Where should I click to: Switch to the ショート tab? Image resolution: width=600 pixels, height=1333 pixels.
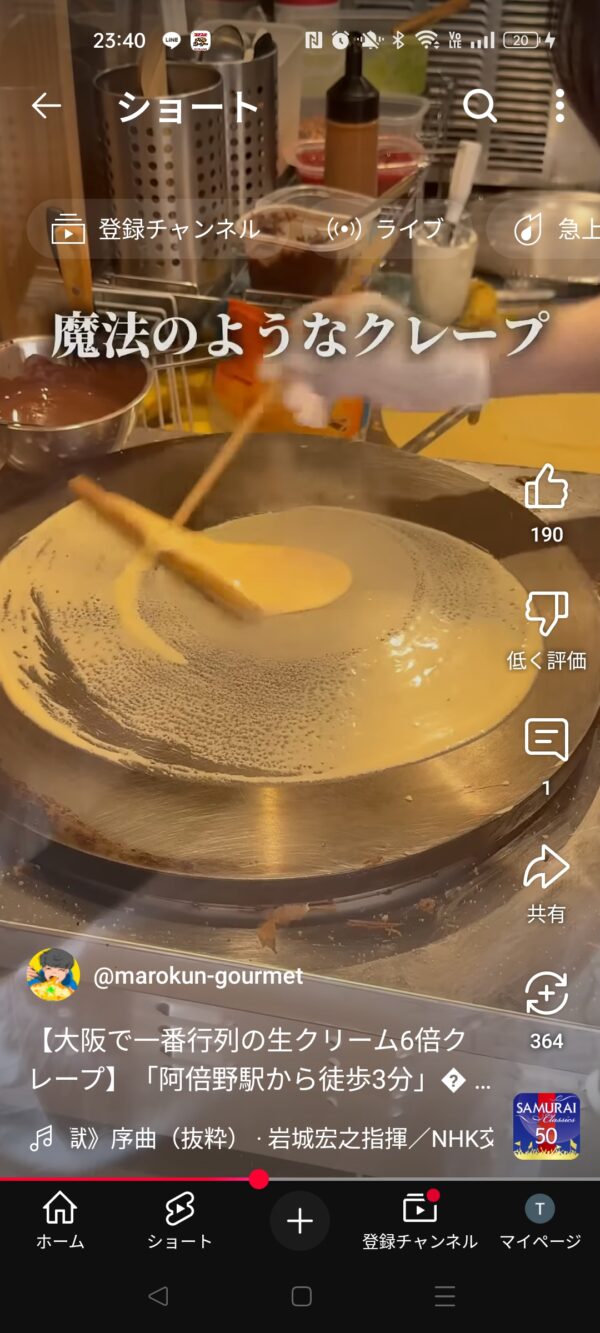click(180, 1221)
